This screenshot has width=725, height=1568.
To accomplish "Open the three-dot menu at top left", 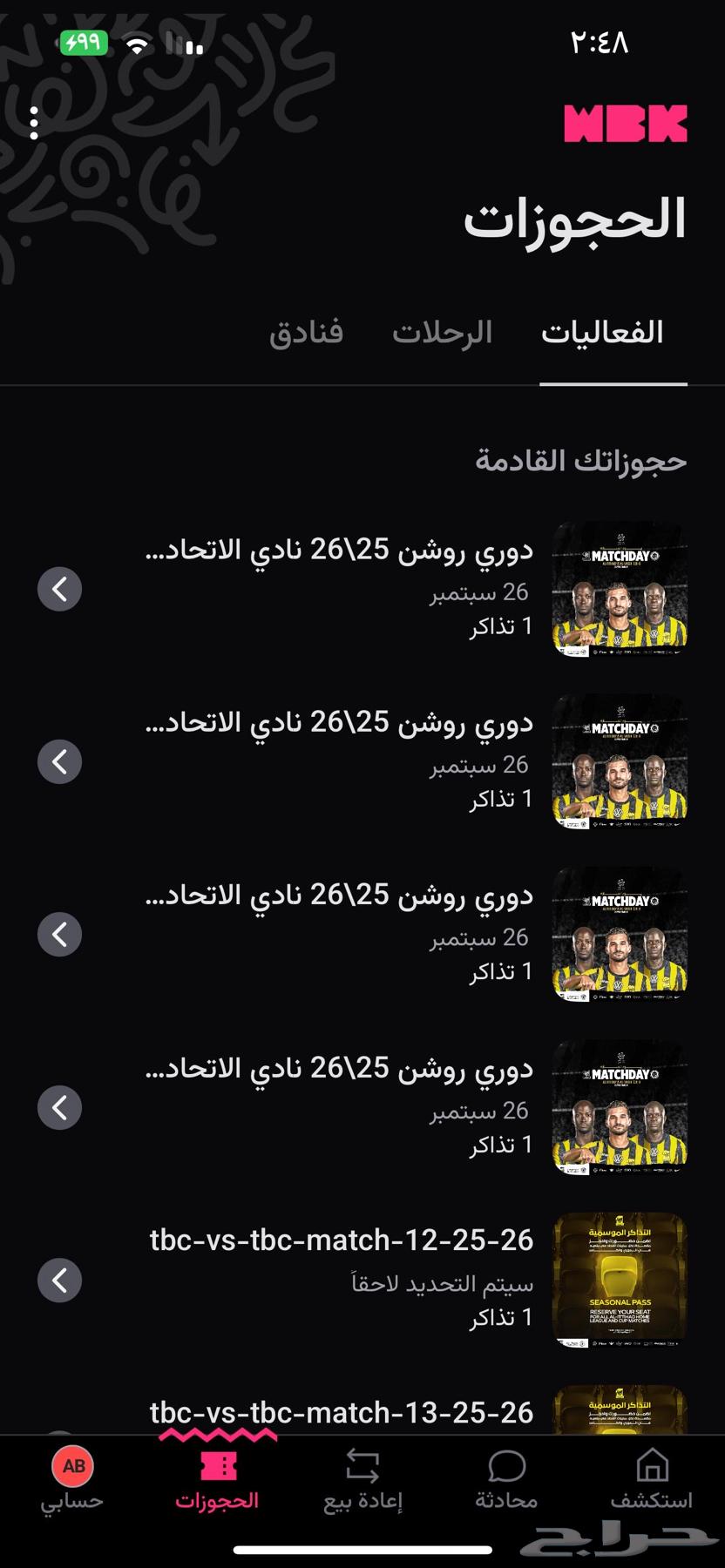I will [35, 123].
